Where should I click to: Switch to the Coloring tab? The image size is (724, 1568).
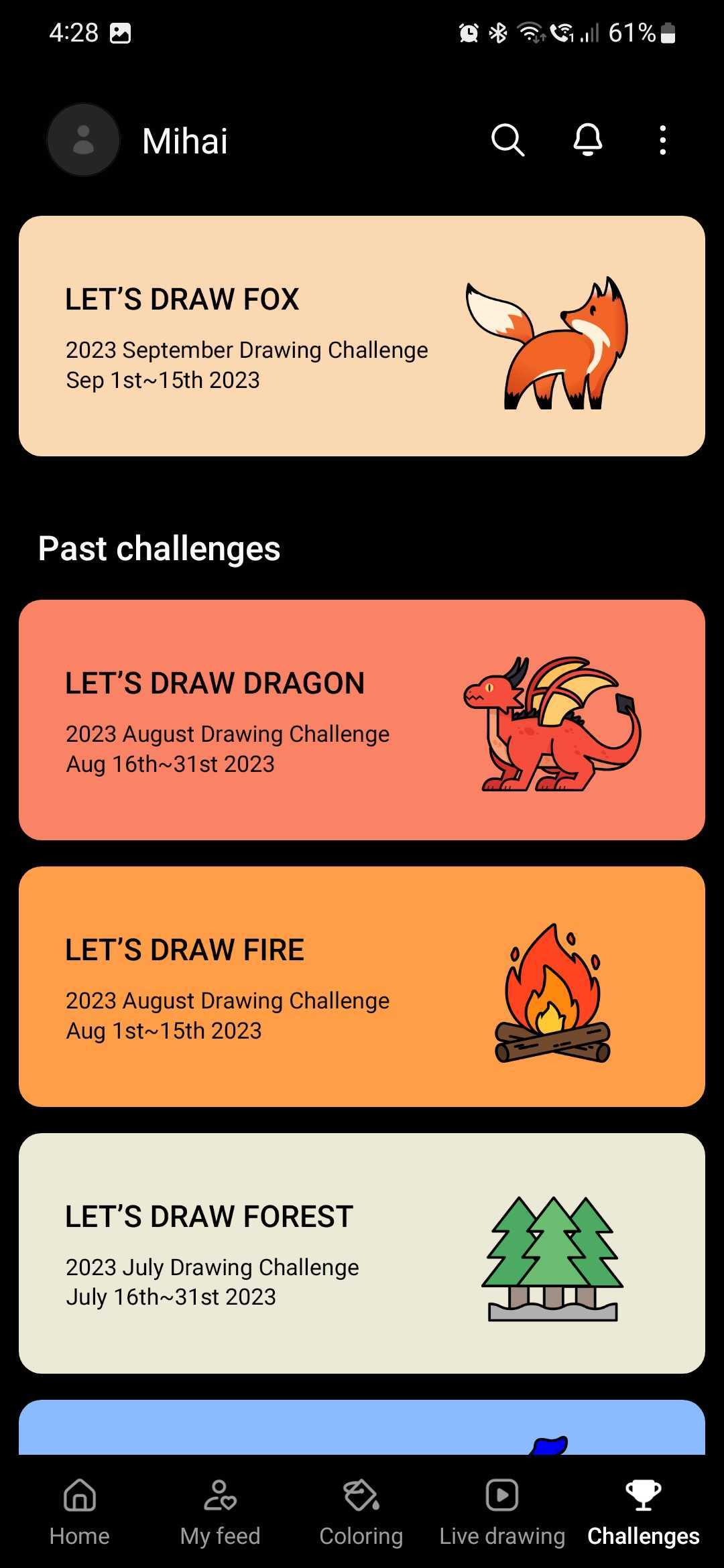(x=361, y=1512)
